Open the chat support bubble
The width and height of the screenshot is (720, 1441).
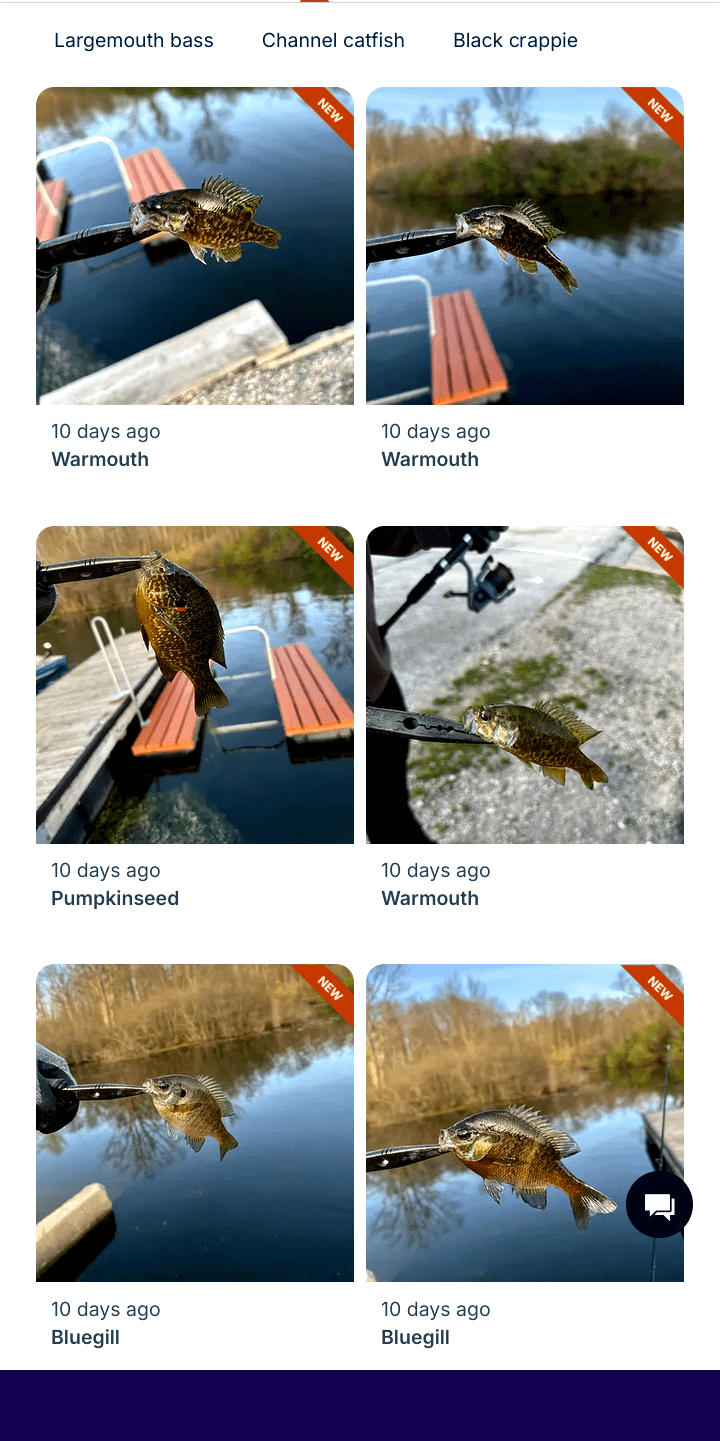(659, 1205)
